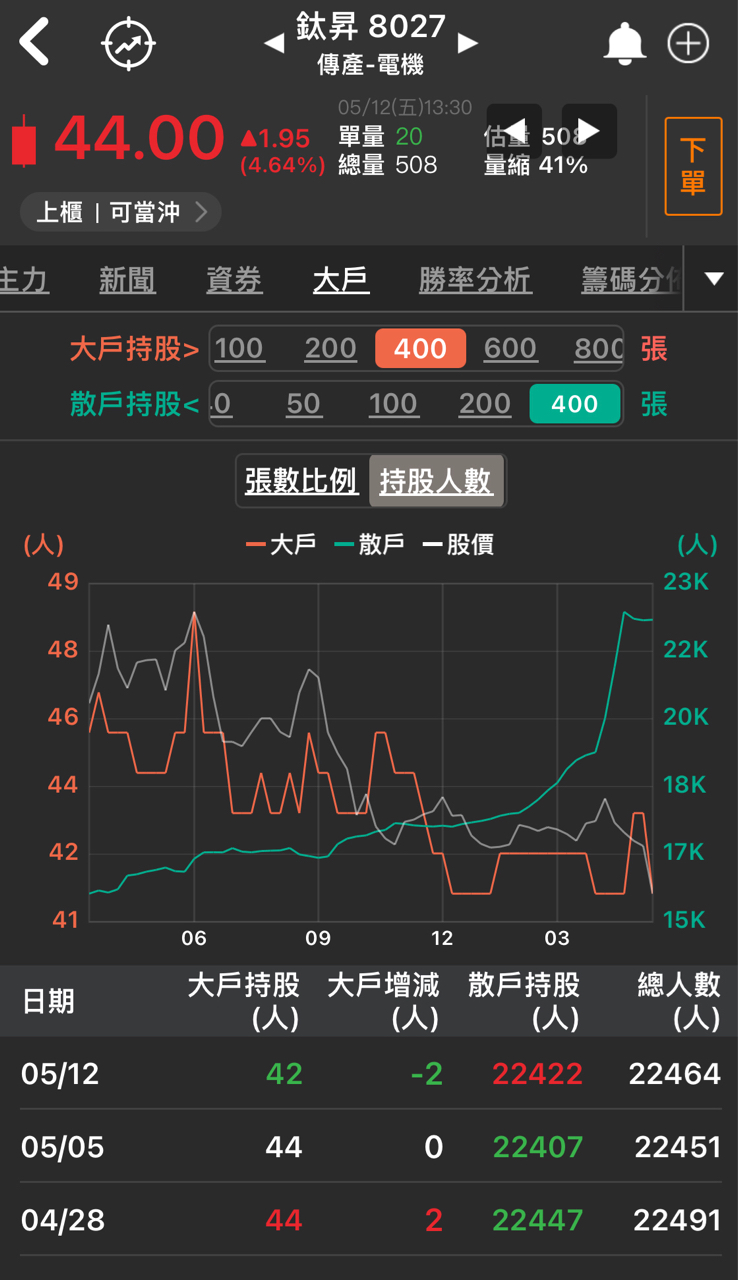The height and width of the screenshot is (1280, 738).
Task: Expand the tab list dropdown arrow
Action: [x=713, y=279]
